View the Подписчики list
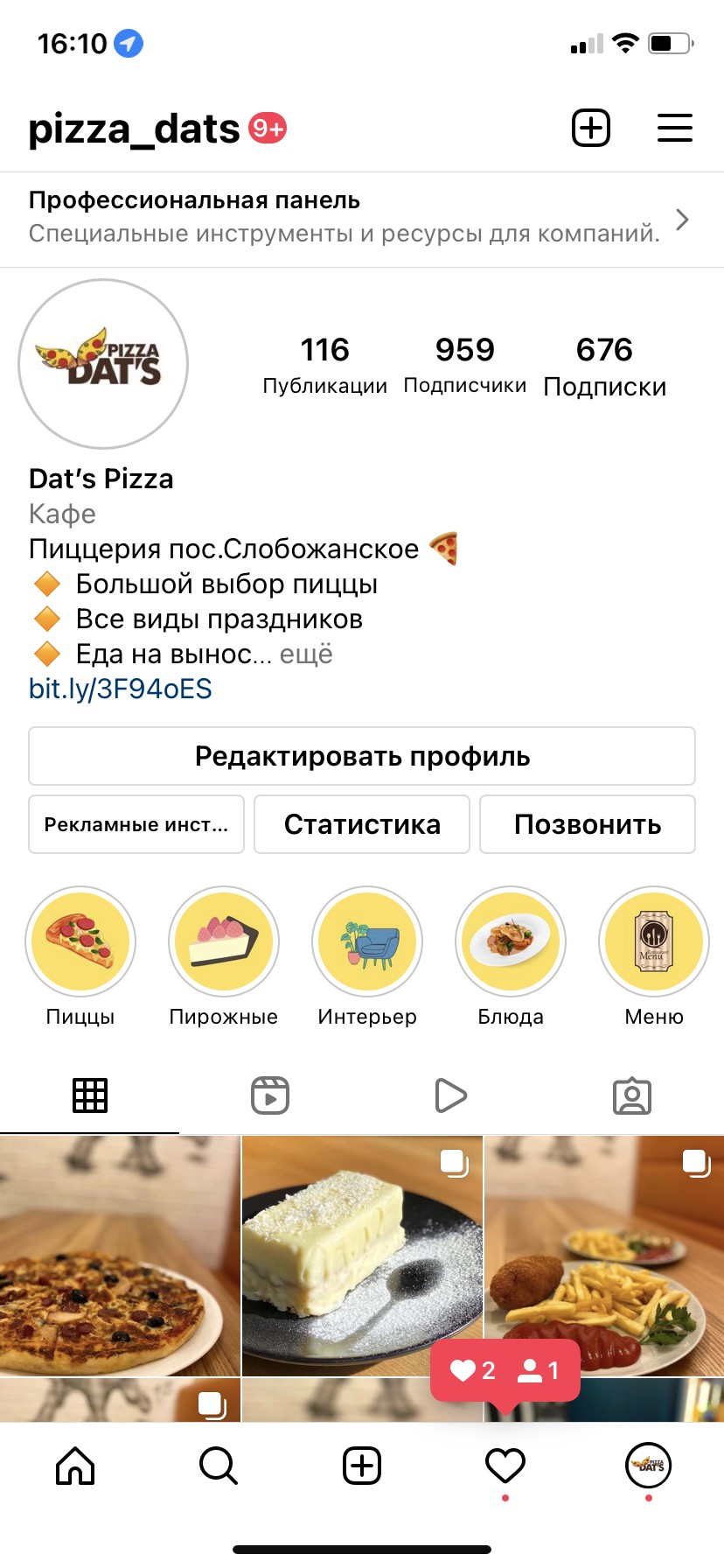The width and height of the screenshot is (724, 1568). point(465,365)
